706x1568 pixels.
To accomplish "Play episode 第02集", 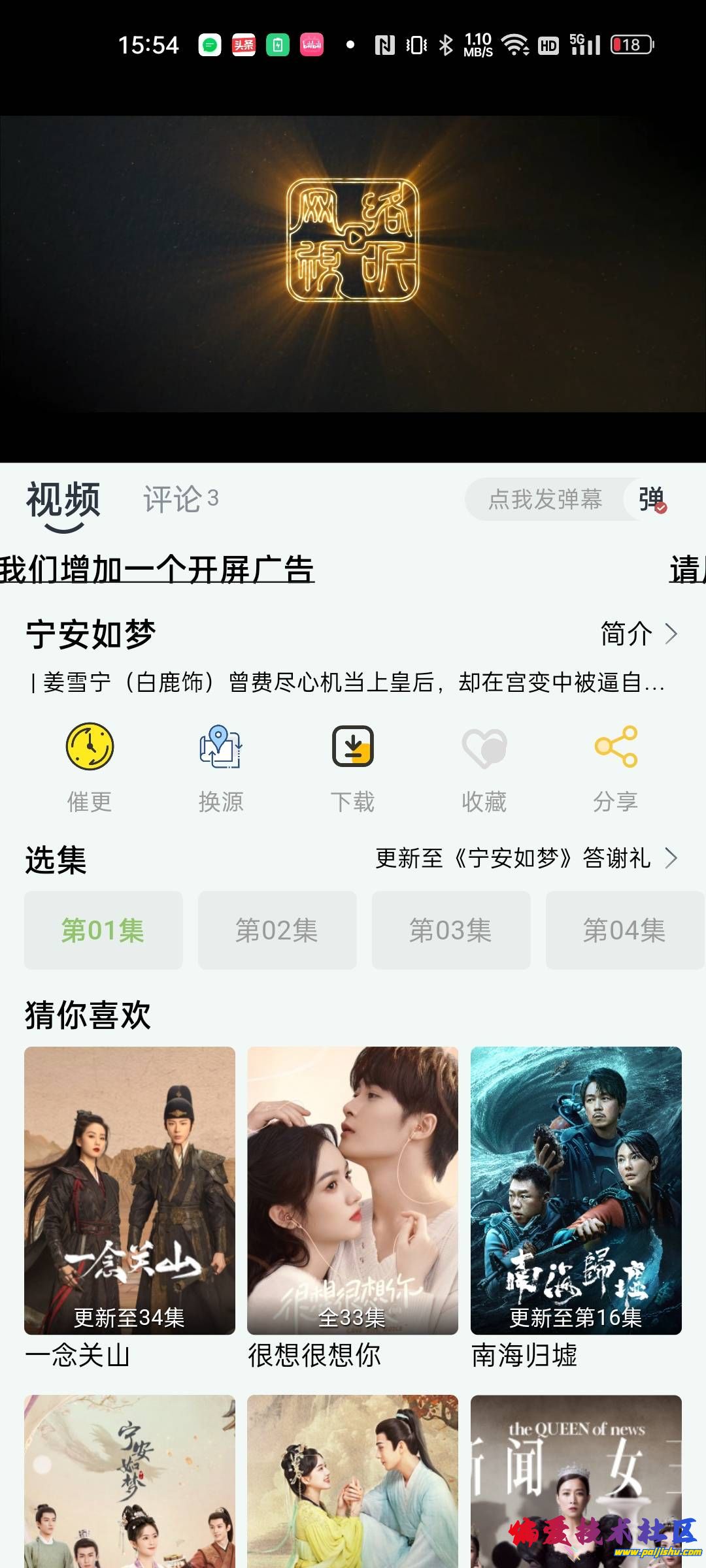I will 277,930.
